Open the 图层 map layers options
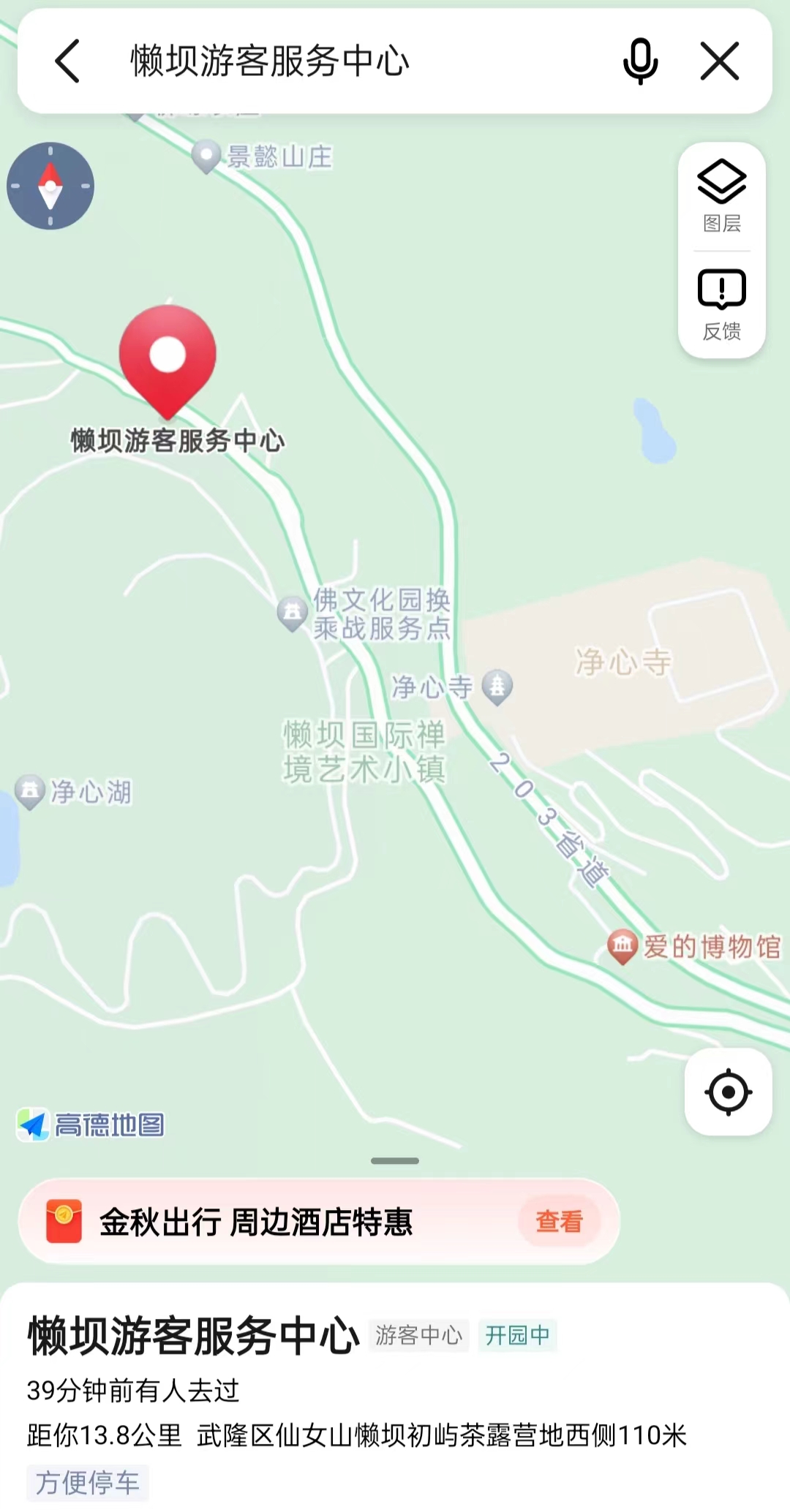This screenshot has height=1512, width=790. (722, 196)
